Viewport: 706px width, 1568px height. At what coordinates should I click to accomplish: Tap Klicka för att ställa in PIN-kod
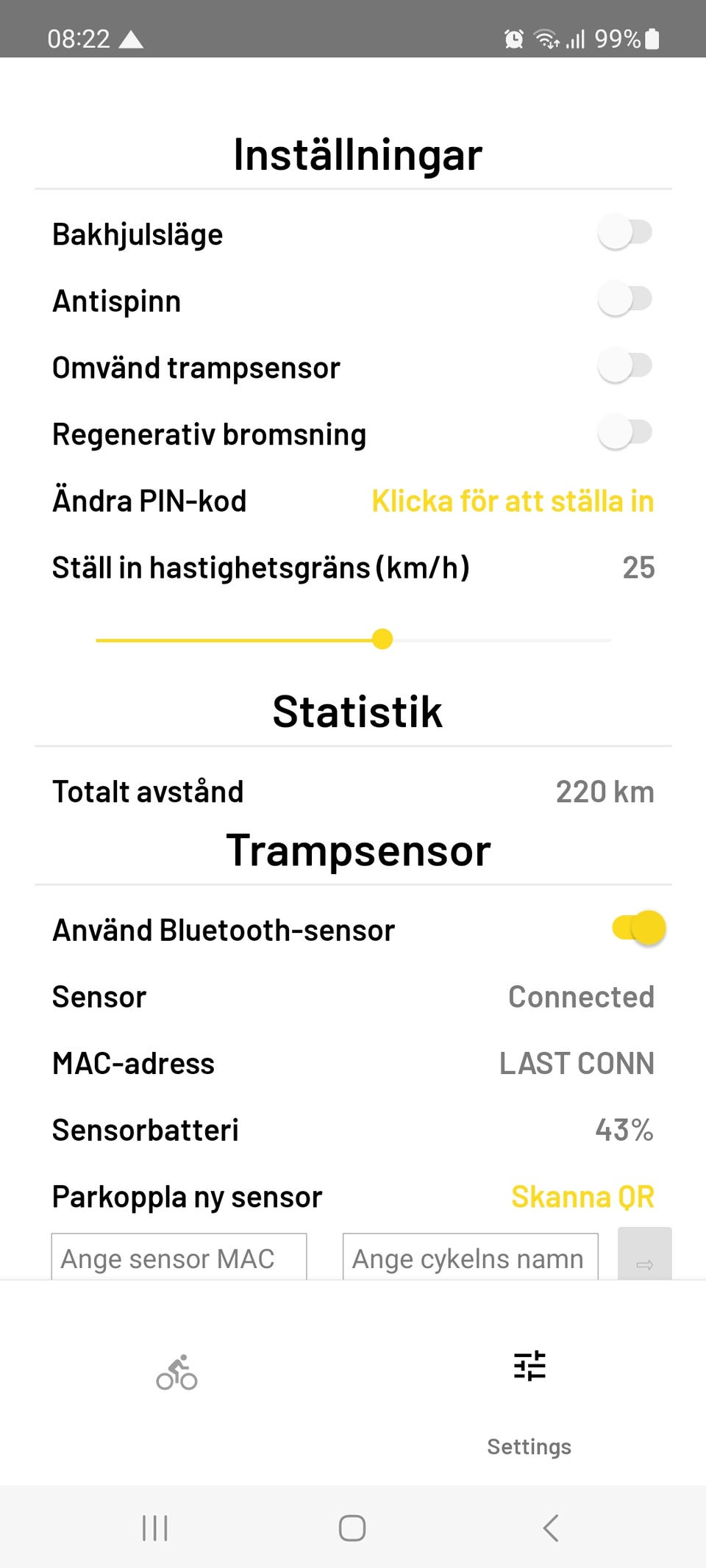click(513, 501)
